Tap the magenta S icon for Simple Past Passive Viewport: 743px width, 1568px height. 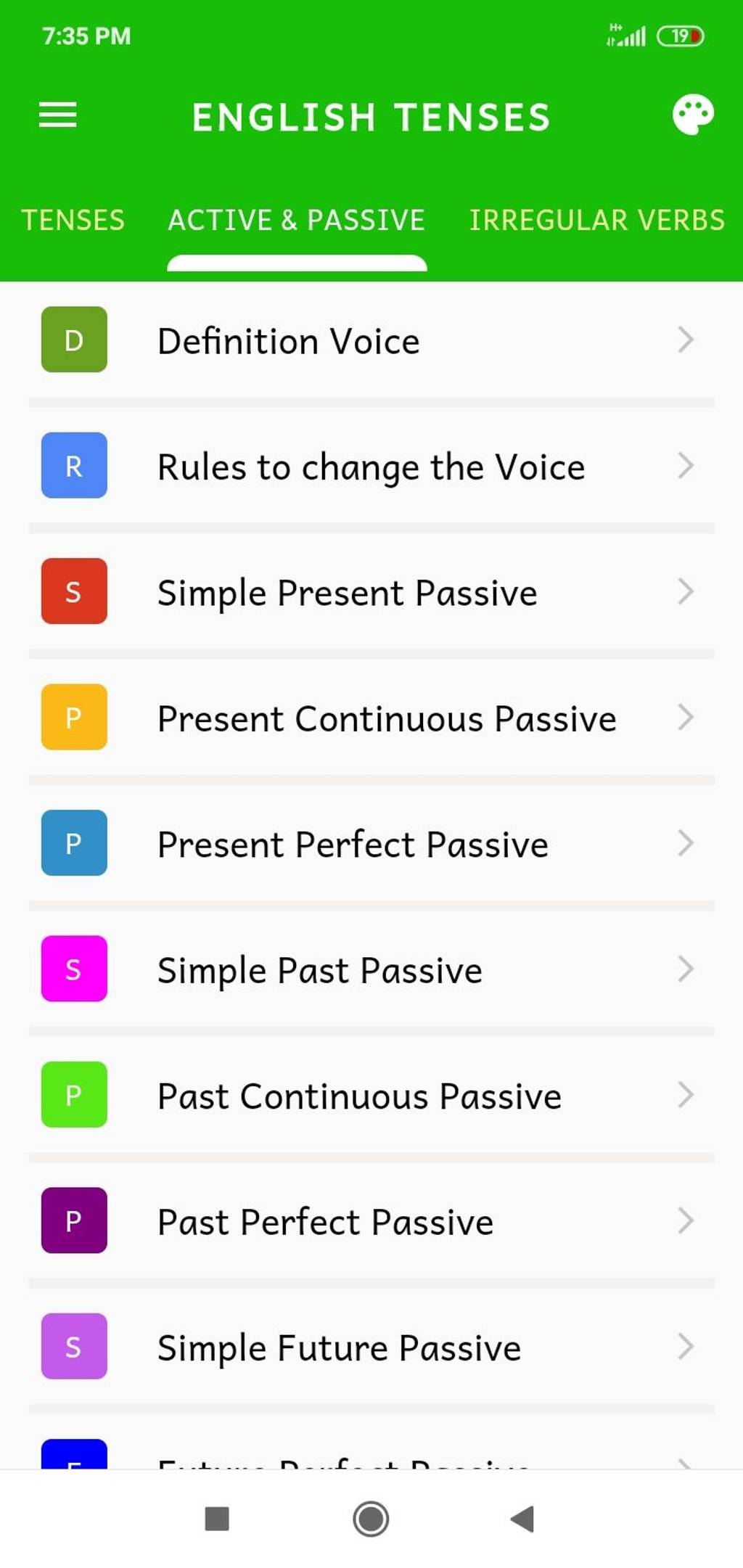[x=73, y=969]
